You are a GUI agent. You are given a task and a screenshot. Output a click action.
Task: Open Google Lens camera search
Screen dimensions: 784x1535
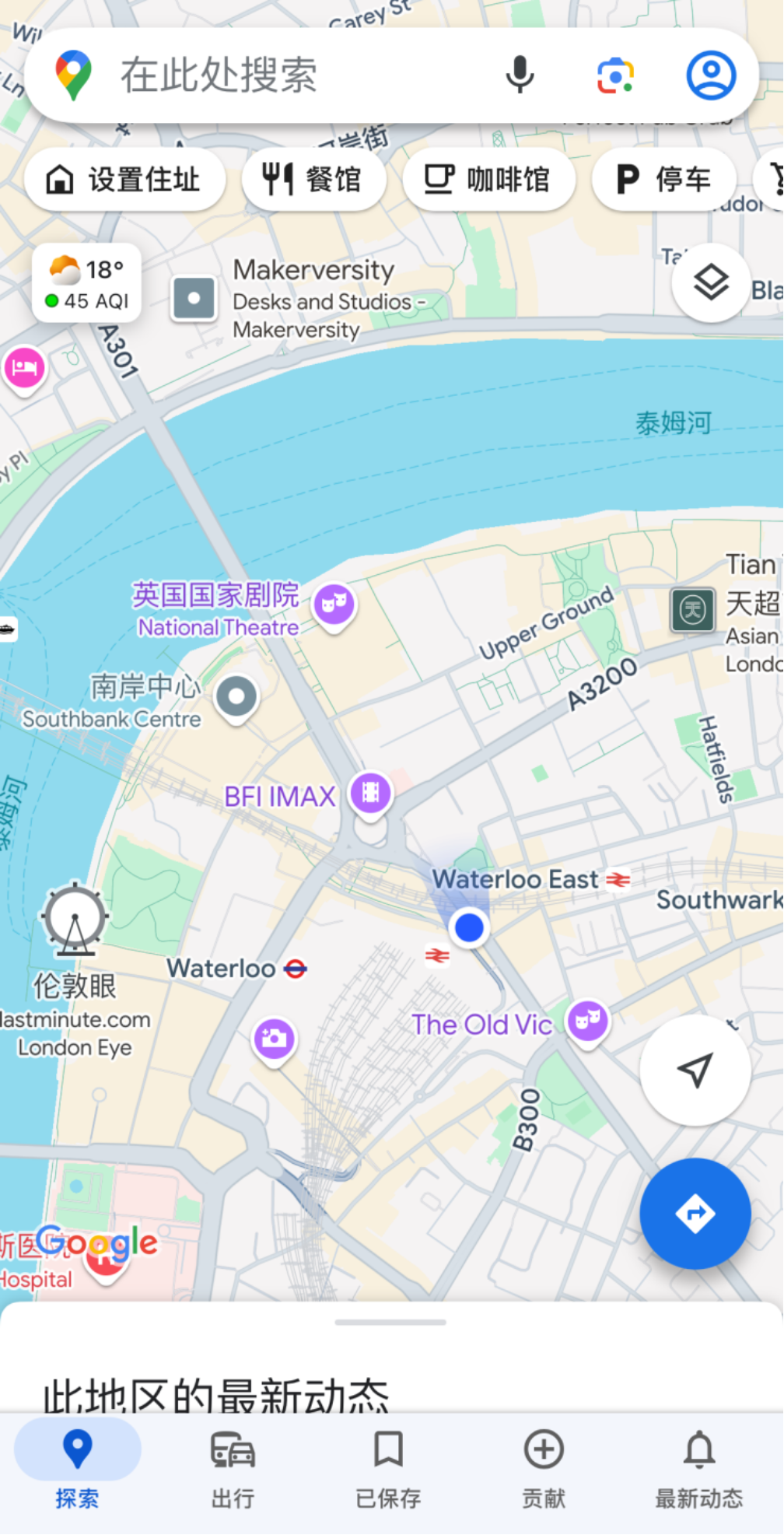tap(615, 76)
